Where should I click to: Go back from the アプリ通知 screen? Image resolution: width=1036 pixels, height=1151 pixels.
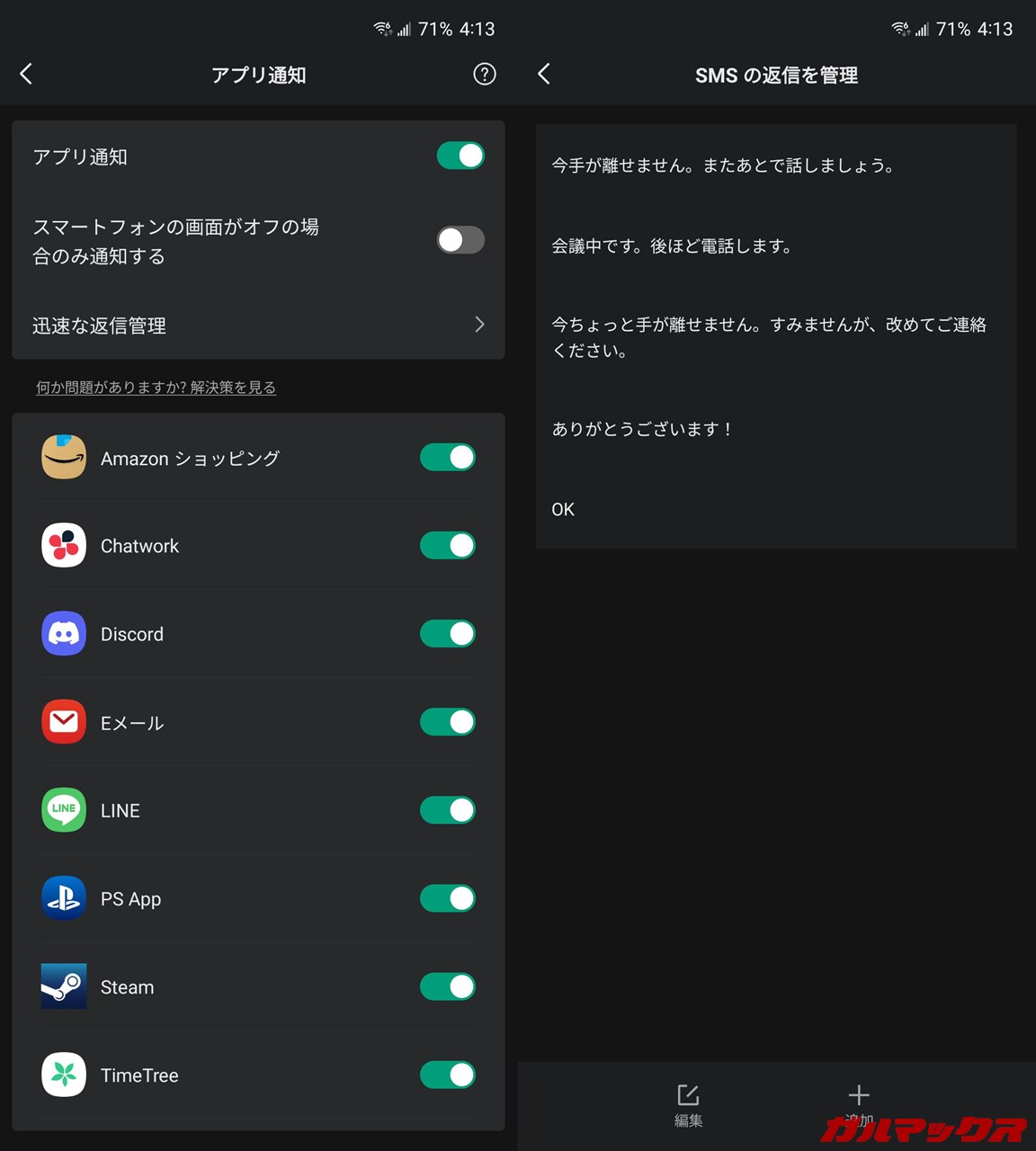pyautogui.click(x=26, y=75)
